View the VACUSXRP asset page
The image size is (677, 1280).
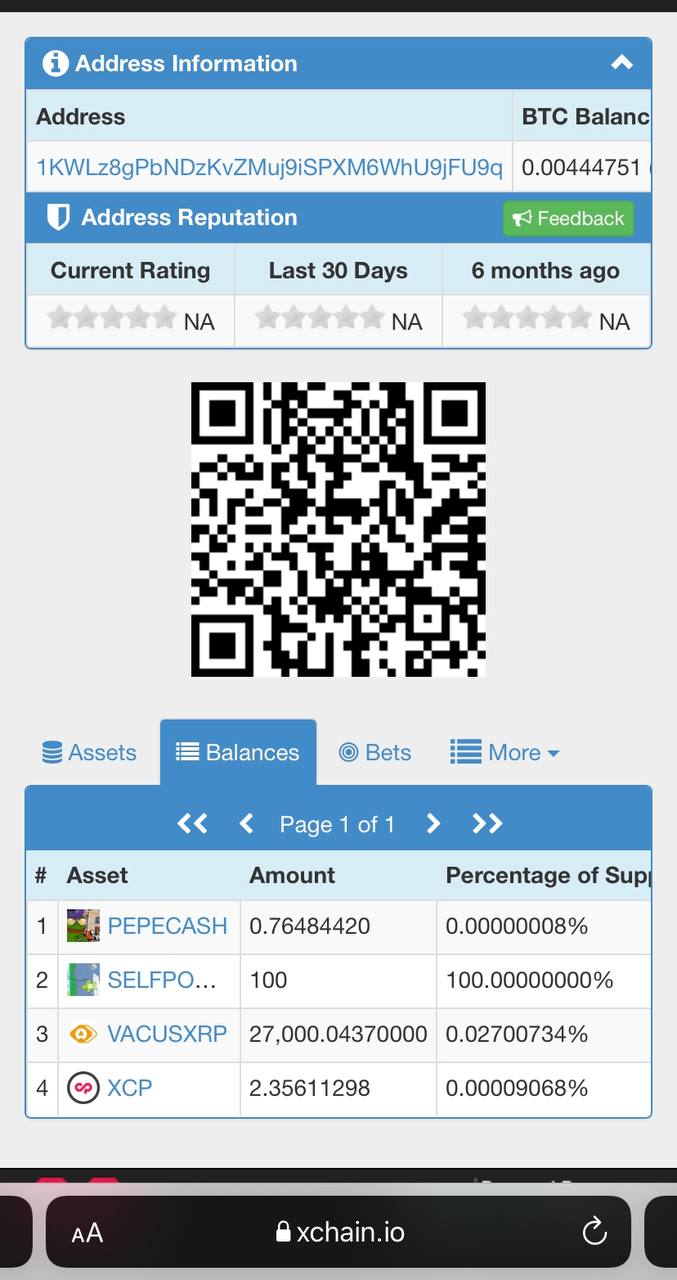(167, 1034)
